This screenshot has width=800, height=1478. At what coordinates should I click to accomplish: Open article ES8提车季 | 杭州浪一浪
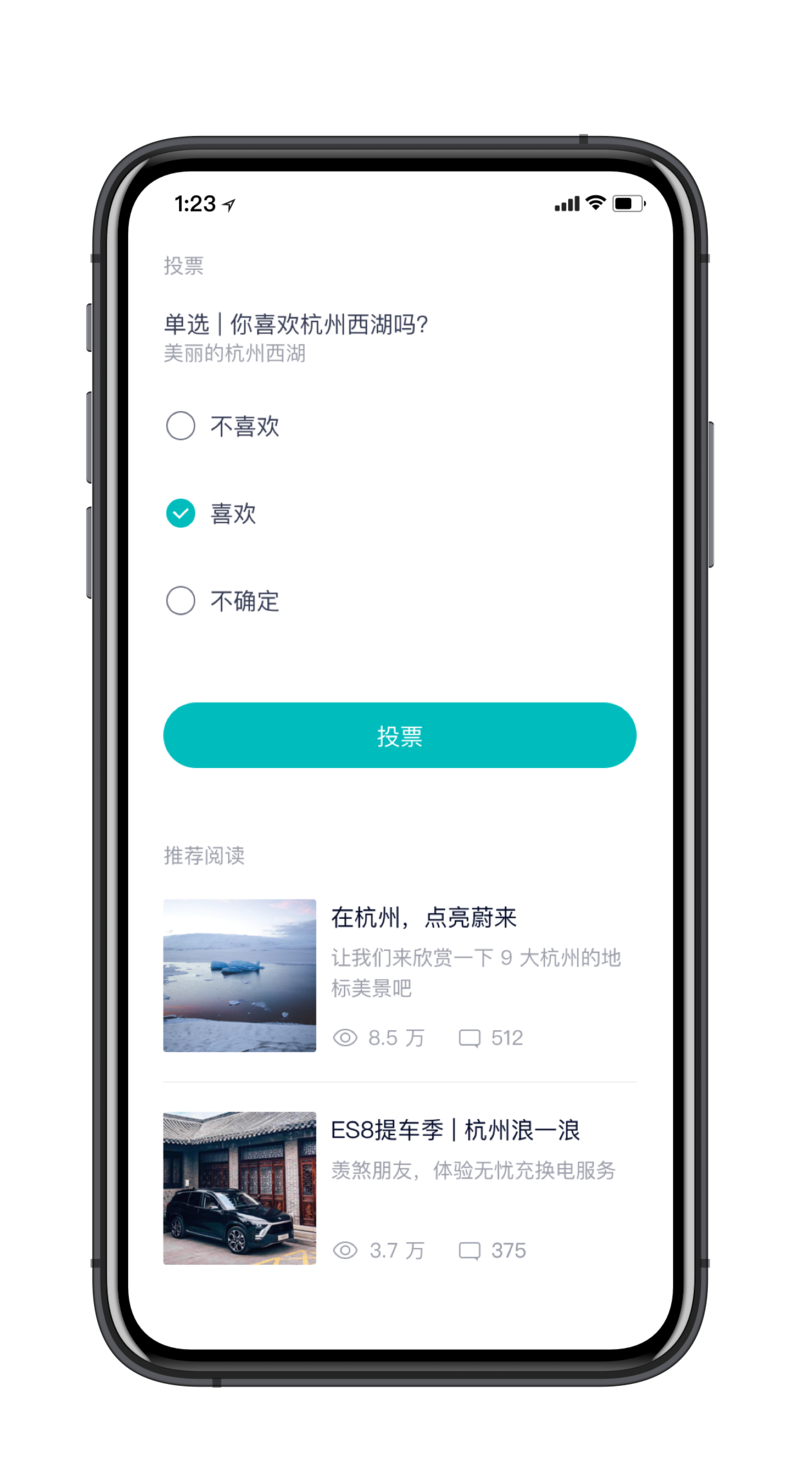[455, 1131]
